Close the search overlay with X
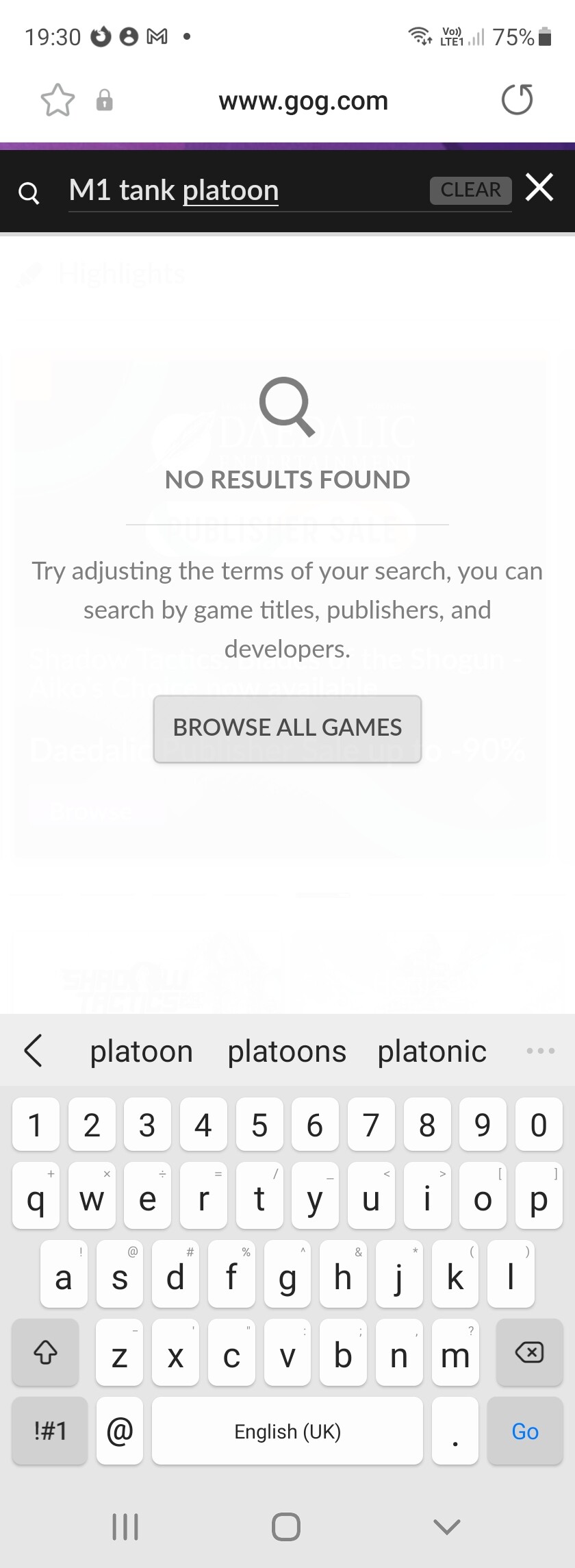This screenshot has width=575, height=1568. [x=539, y=187]
